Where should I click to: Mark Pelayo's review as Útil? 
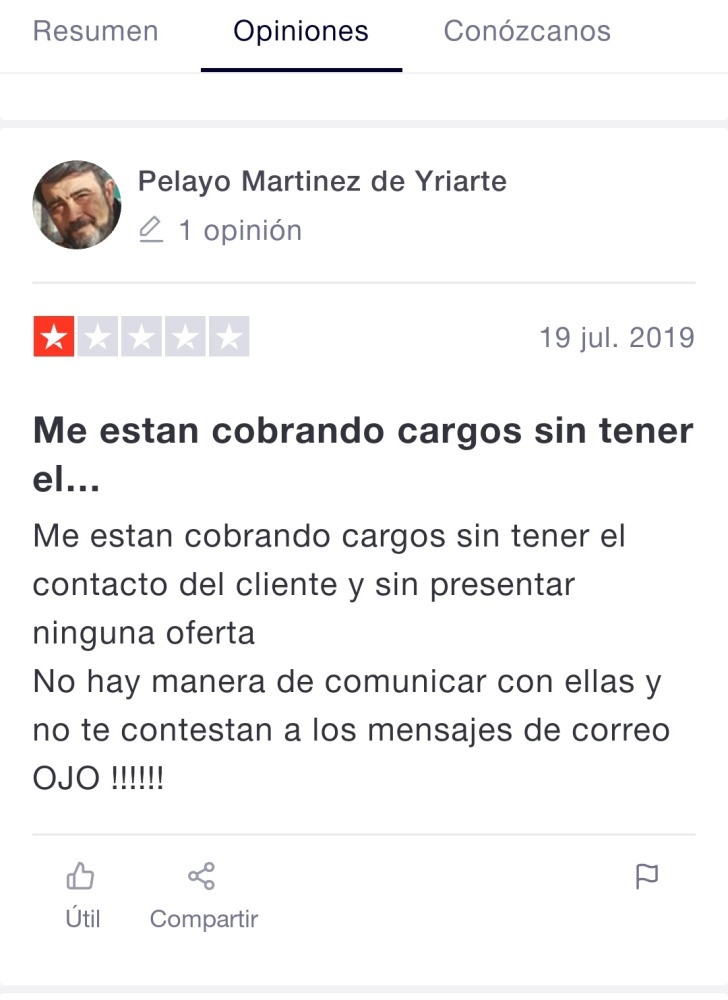click(x=82, y=896)
